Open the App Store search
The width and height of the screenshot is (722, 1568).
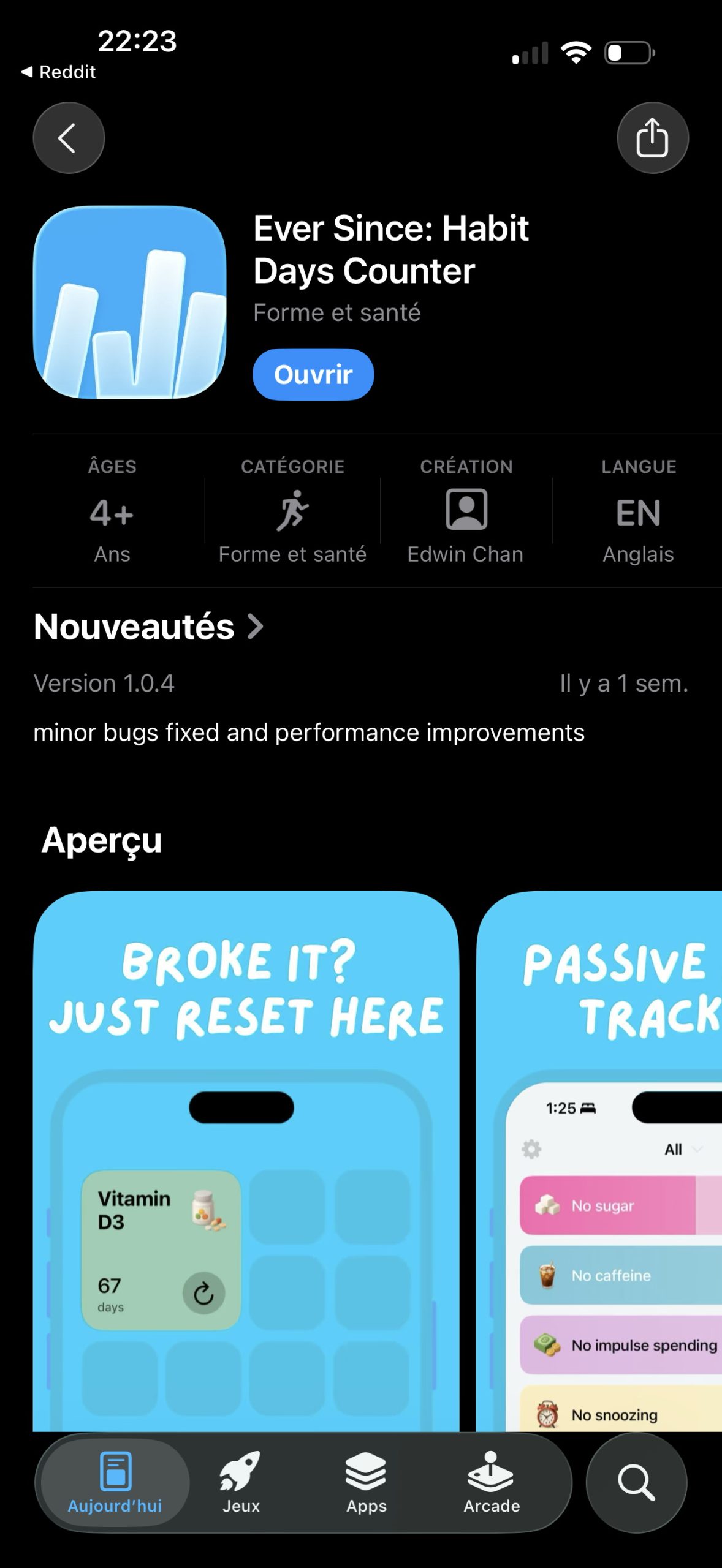click(636, 1482)
